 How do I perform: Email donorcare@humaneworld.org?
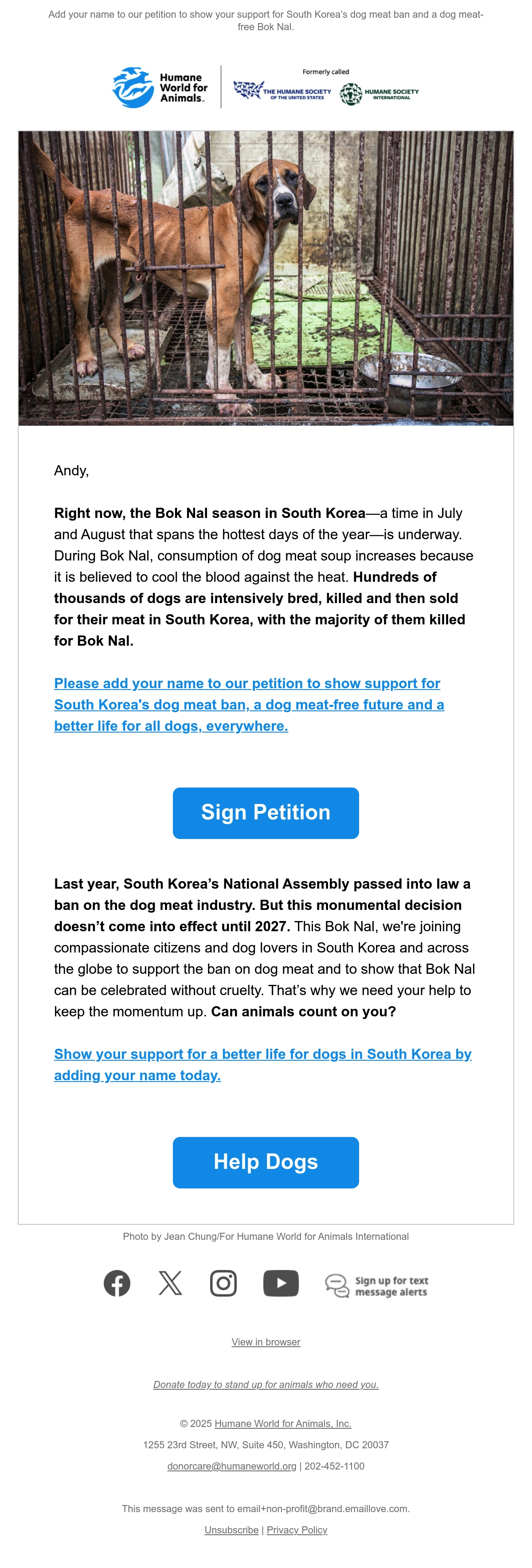pos(232,1466)
